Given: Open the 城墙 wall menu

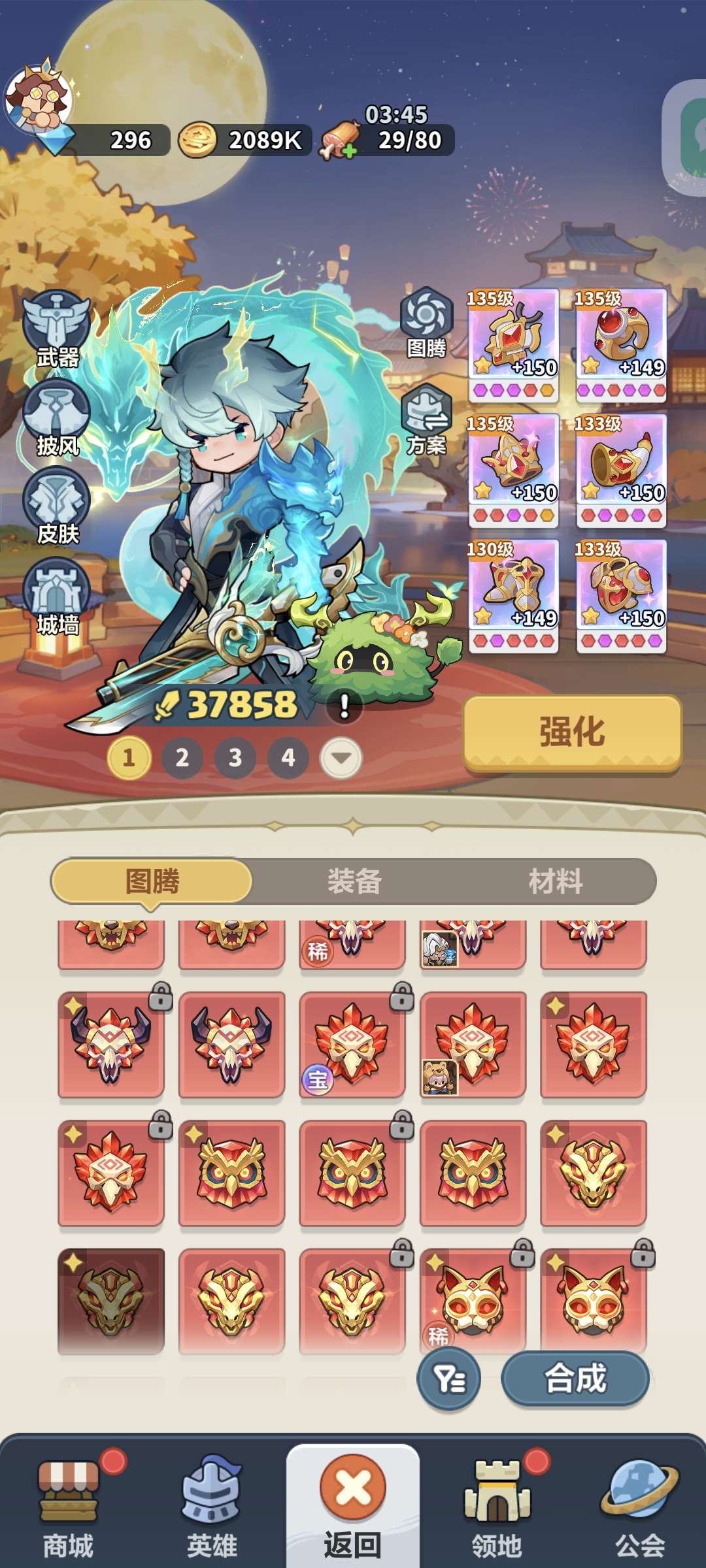Looking at the screenshot, I should pos(57,596).
